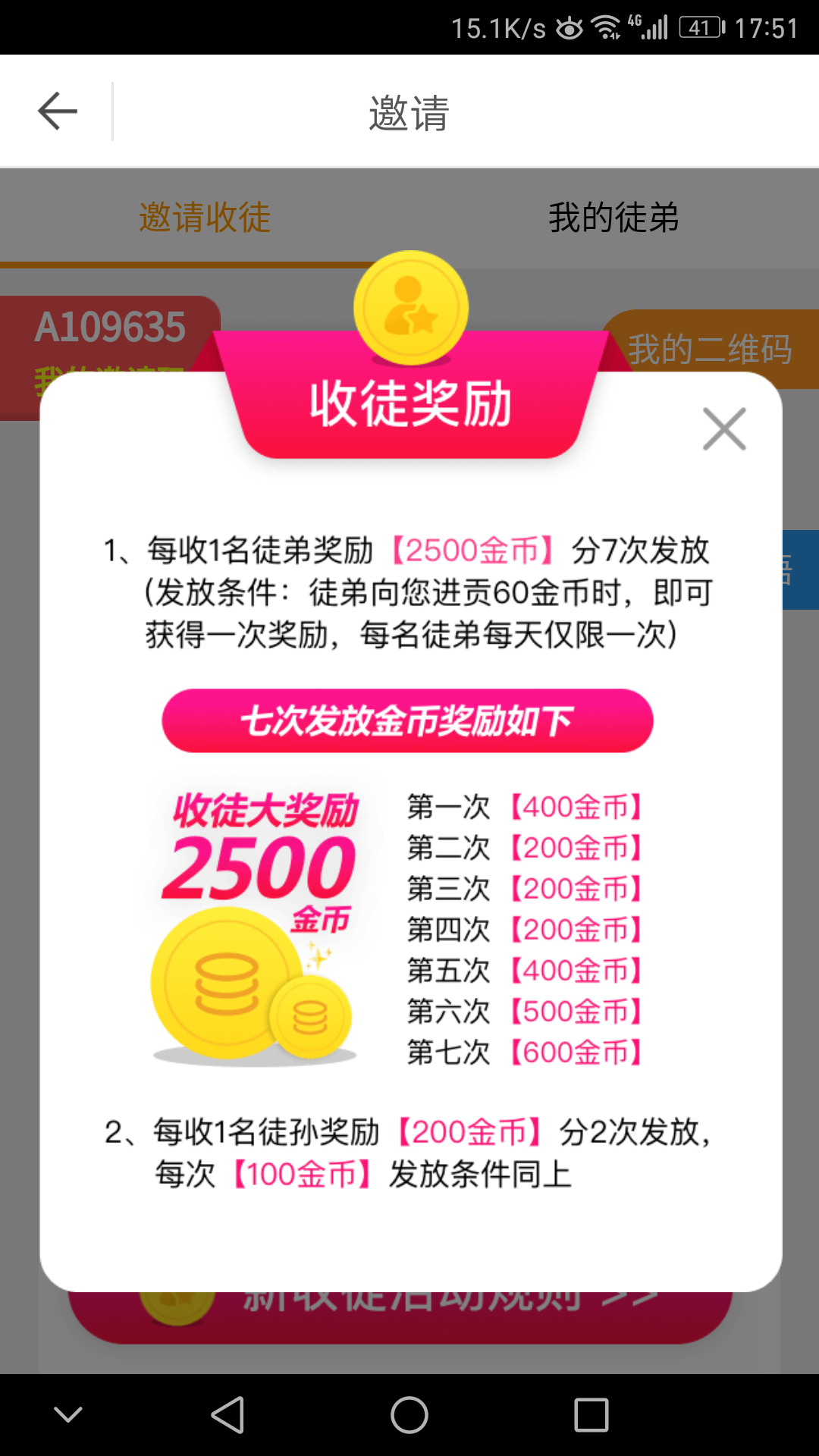Screen dimensions: 819x1456
Task: Close the 收徒奖励 reward popup
Action: point(724,429)
